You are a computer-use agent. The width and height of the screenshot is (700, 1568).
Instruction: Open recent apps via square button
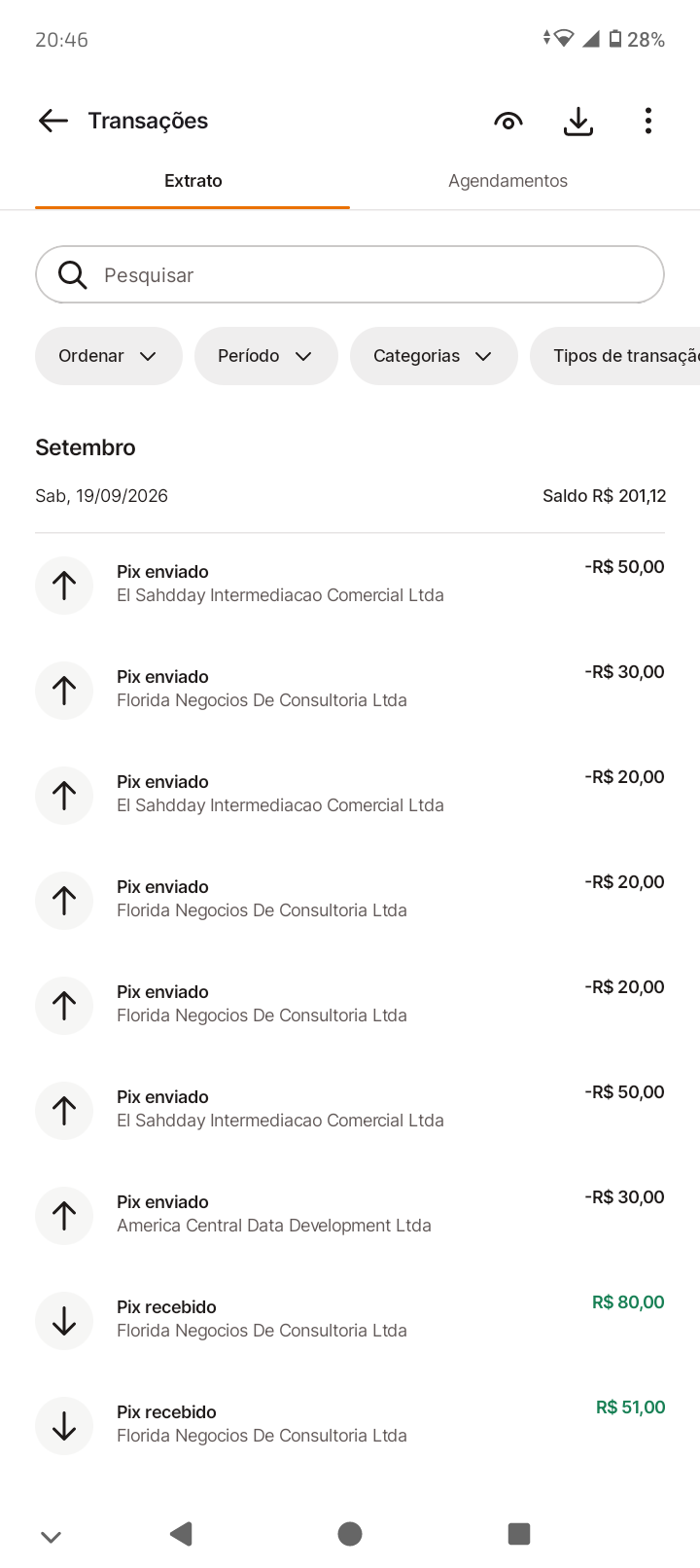tap(519, 1534)
